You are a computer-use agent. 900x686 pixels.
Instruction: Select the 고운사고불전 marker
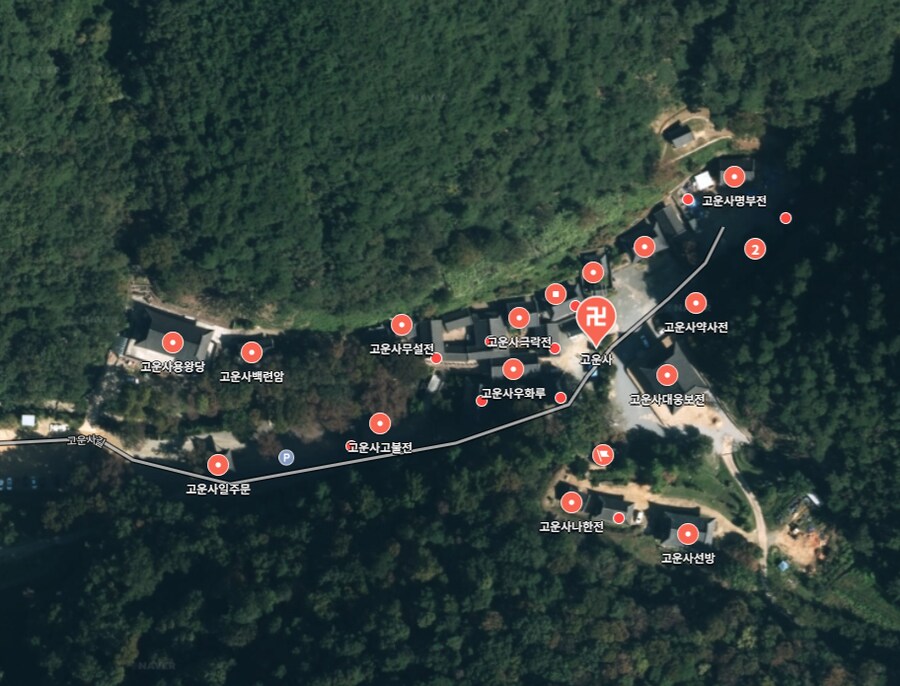[379, 423]
